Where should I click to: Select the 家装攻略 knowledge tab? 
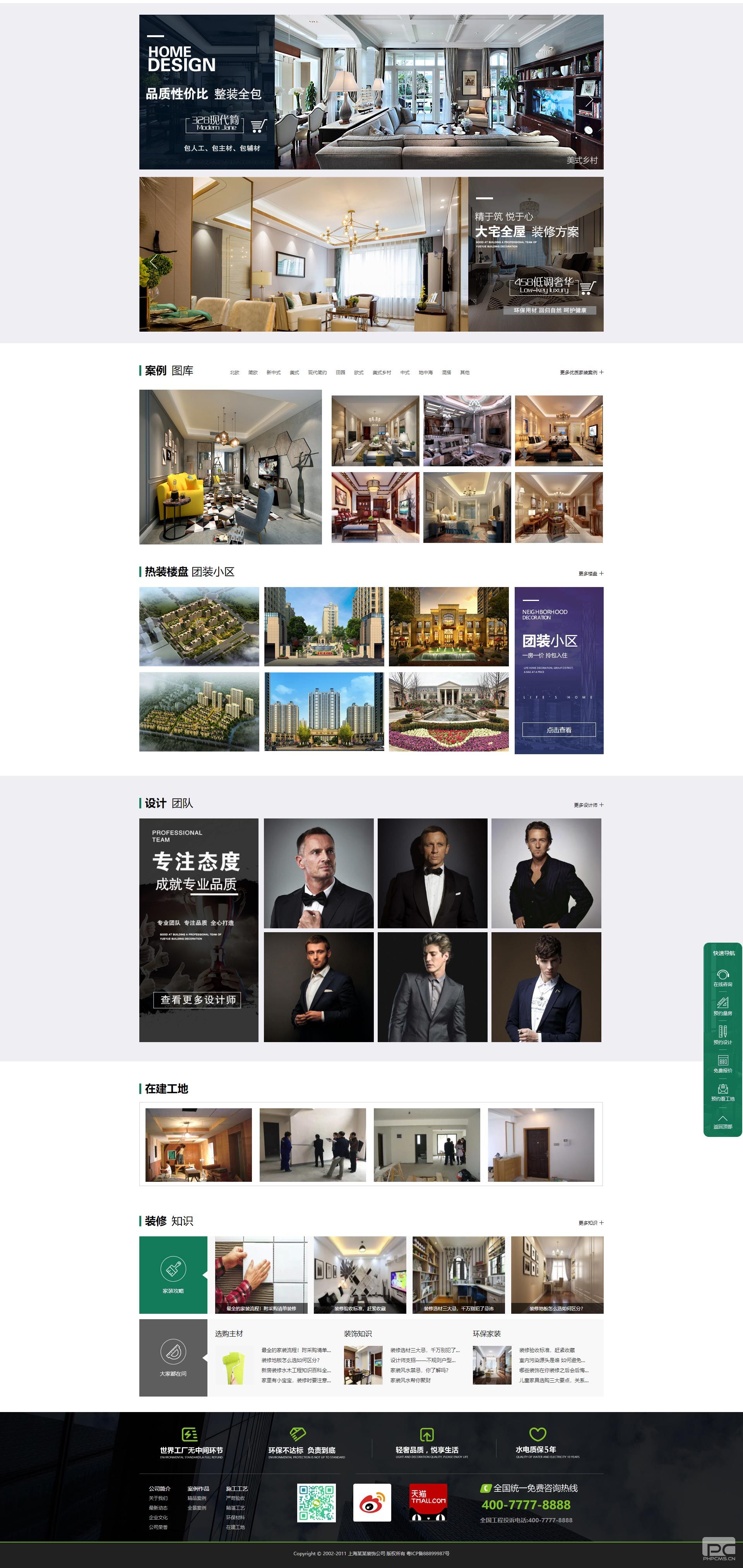173,1275
